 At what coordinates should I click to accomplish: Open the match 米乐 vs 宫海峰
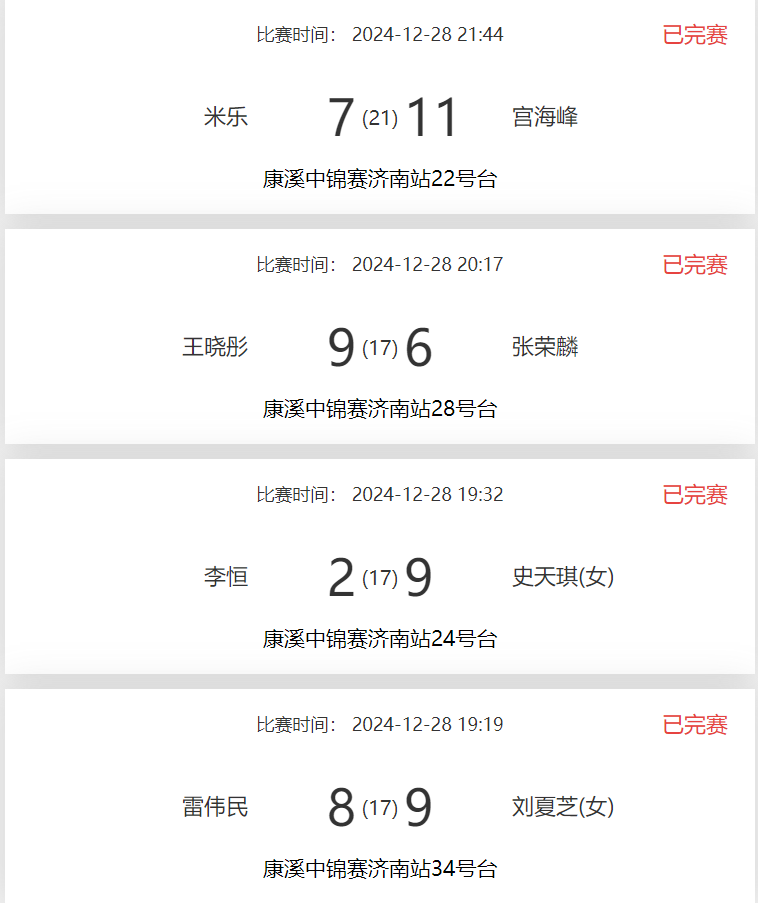coord(380,118)
